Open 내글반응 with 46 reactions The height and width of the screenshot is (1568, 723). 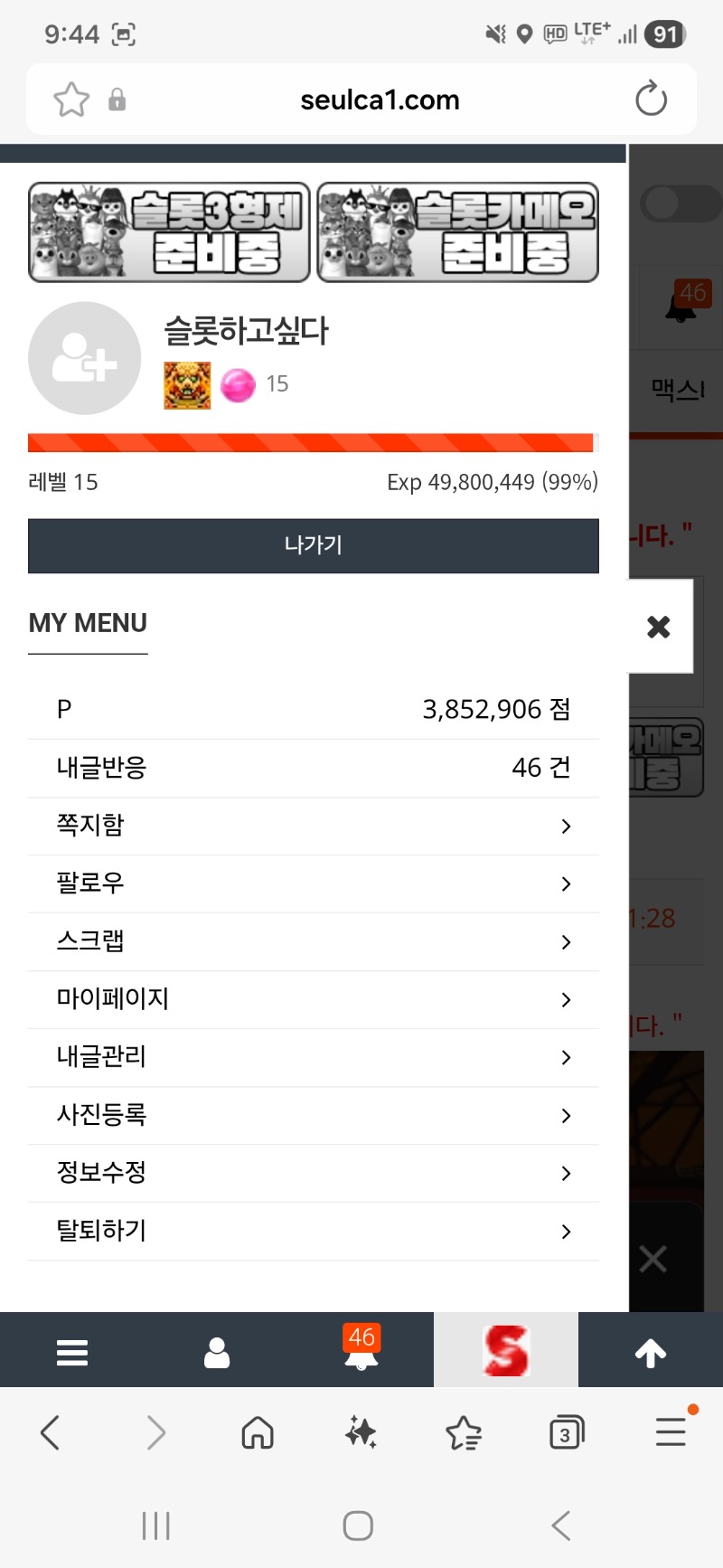pyautogui.click(x=313, y=768)
